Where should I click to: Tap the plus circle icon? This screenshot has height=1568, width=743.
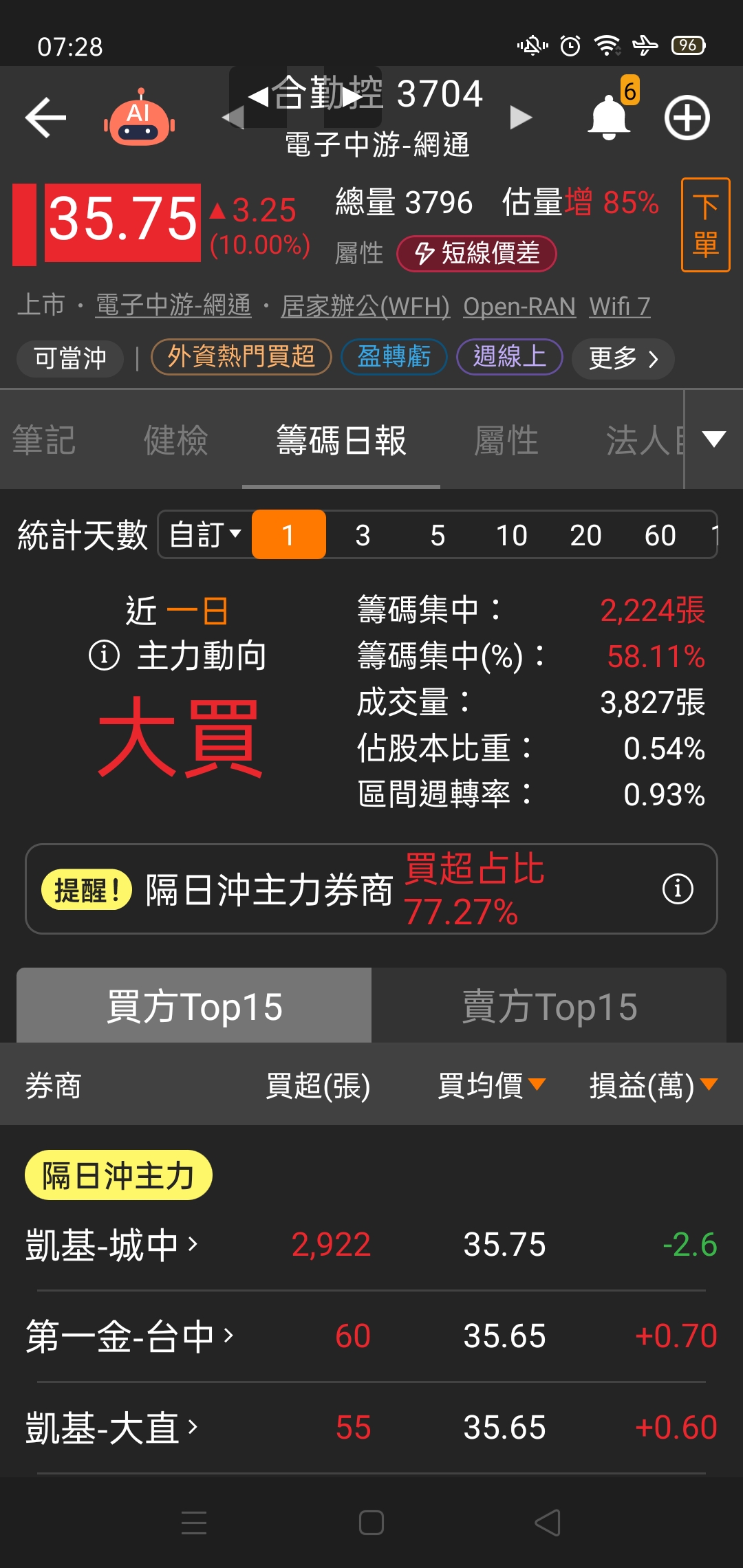pyautogui.click(x=687, y=118)
